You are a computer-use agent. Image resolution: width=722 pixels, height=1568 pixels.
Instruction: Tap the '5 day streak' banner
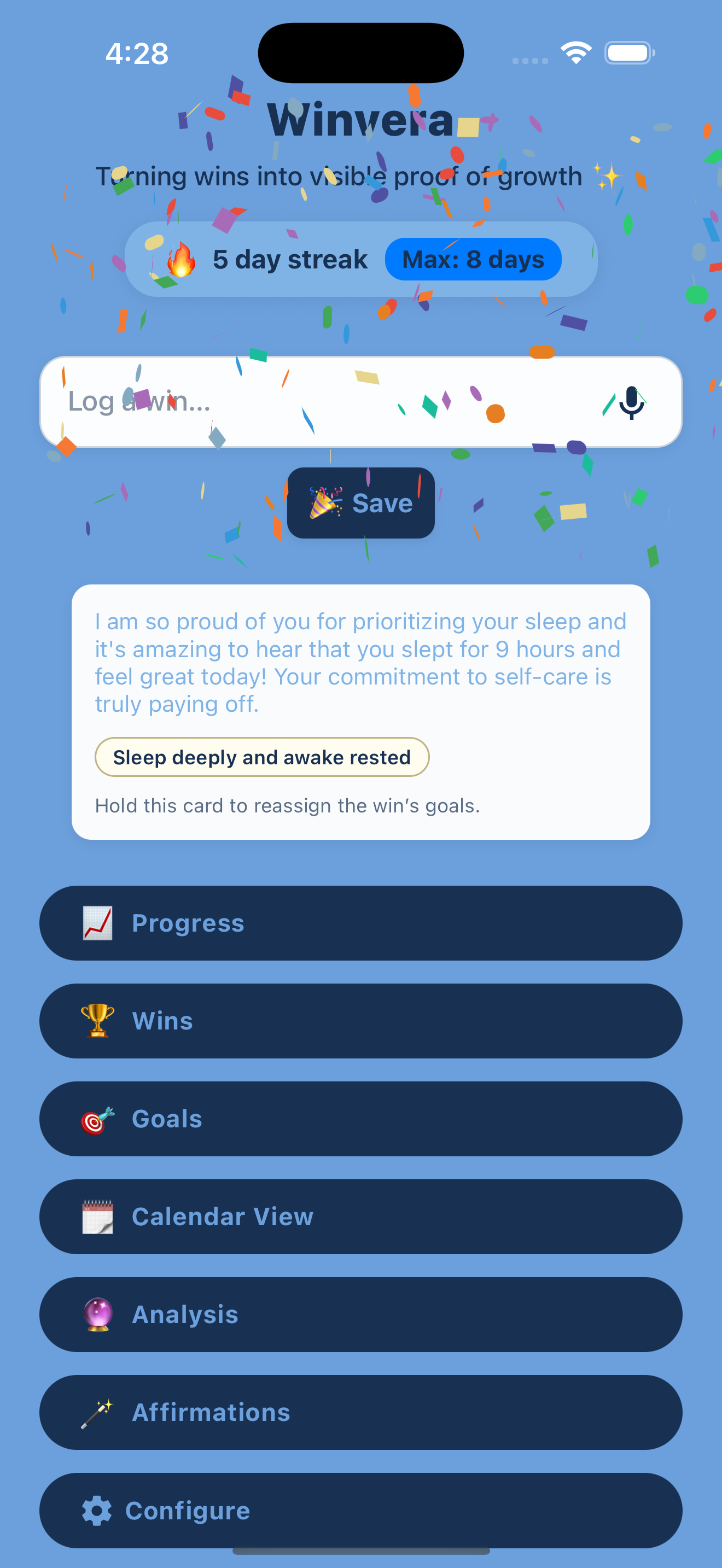[290, 259]
